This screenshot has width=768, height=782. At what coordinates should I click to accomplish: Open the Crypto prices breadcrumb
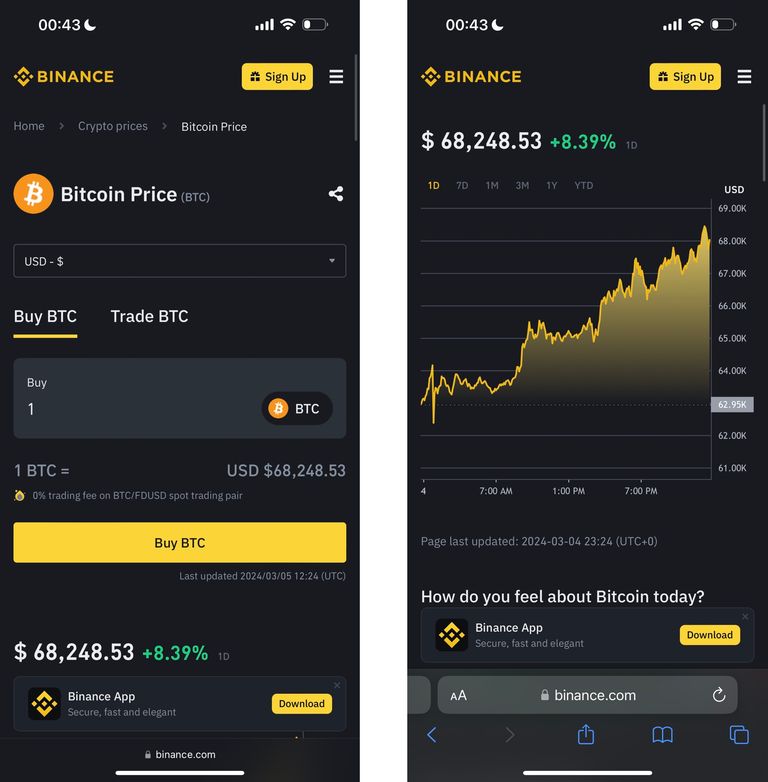[x=112, y=126]
